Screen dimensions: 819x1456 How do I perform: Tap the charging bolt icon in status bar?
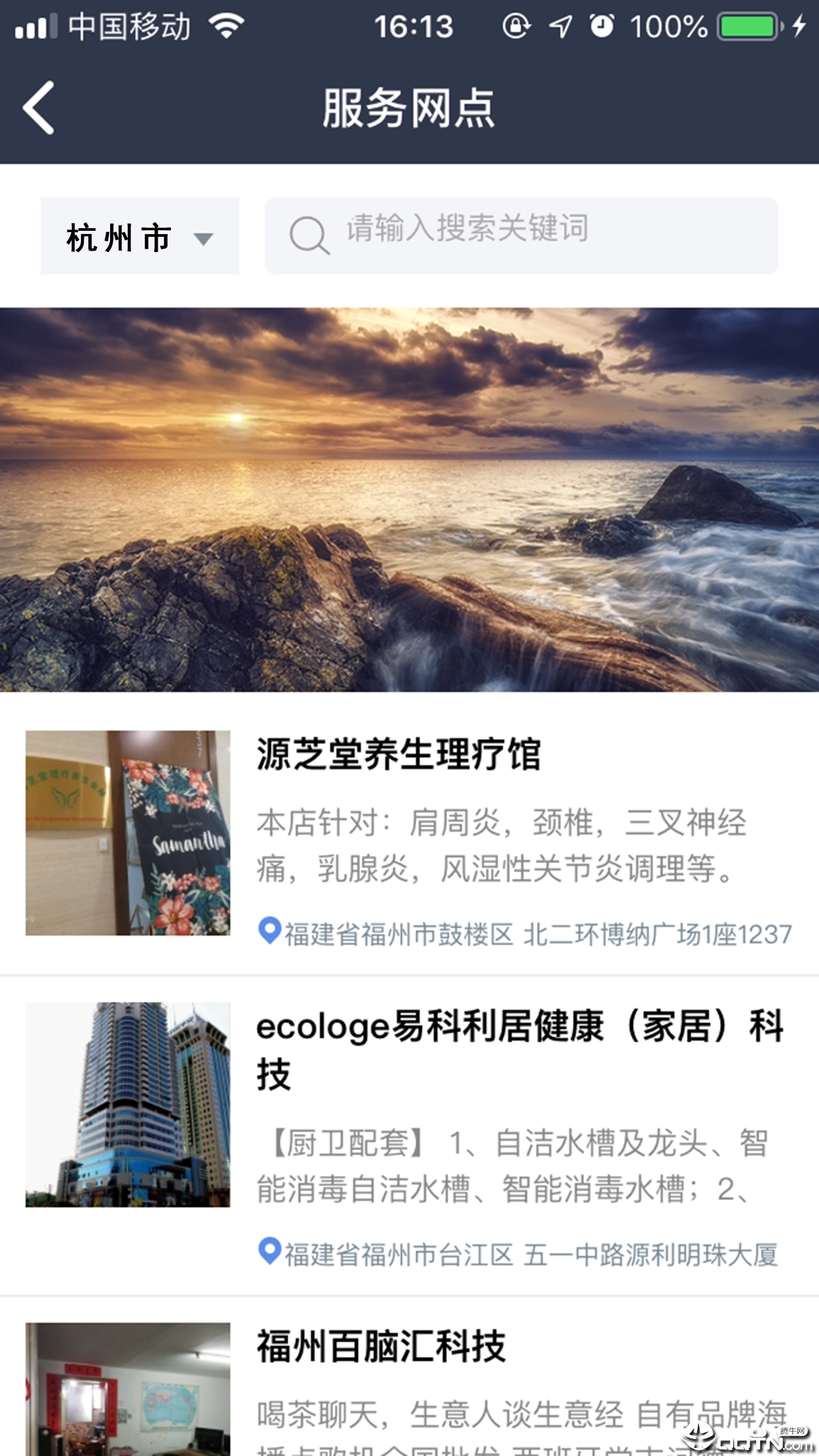coord(800,25)
